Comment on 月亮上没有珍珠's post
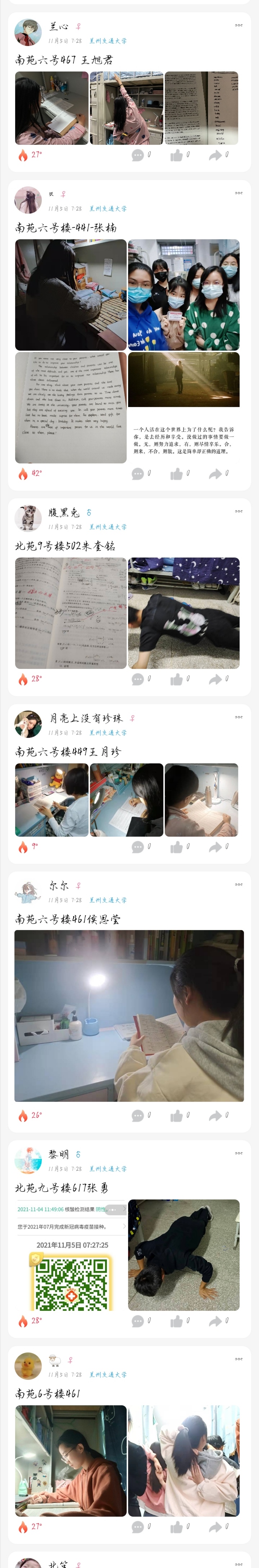Viewport: 259px width, 1568px height. [x=138, y=847]
